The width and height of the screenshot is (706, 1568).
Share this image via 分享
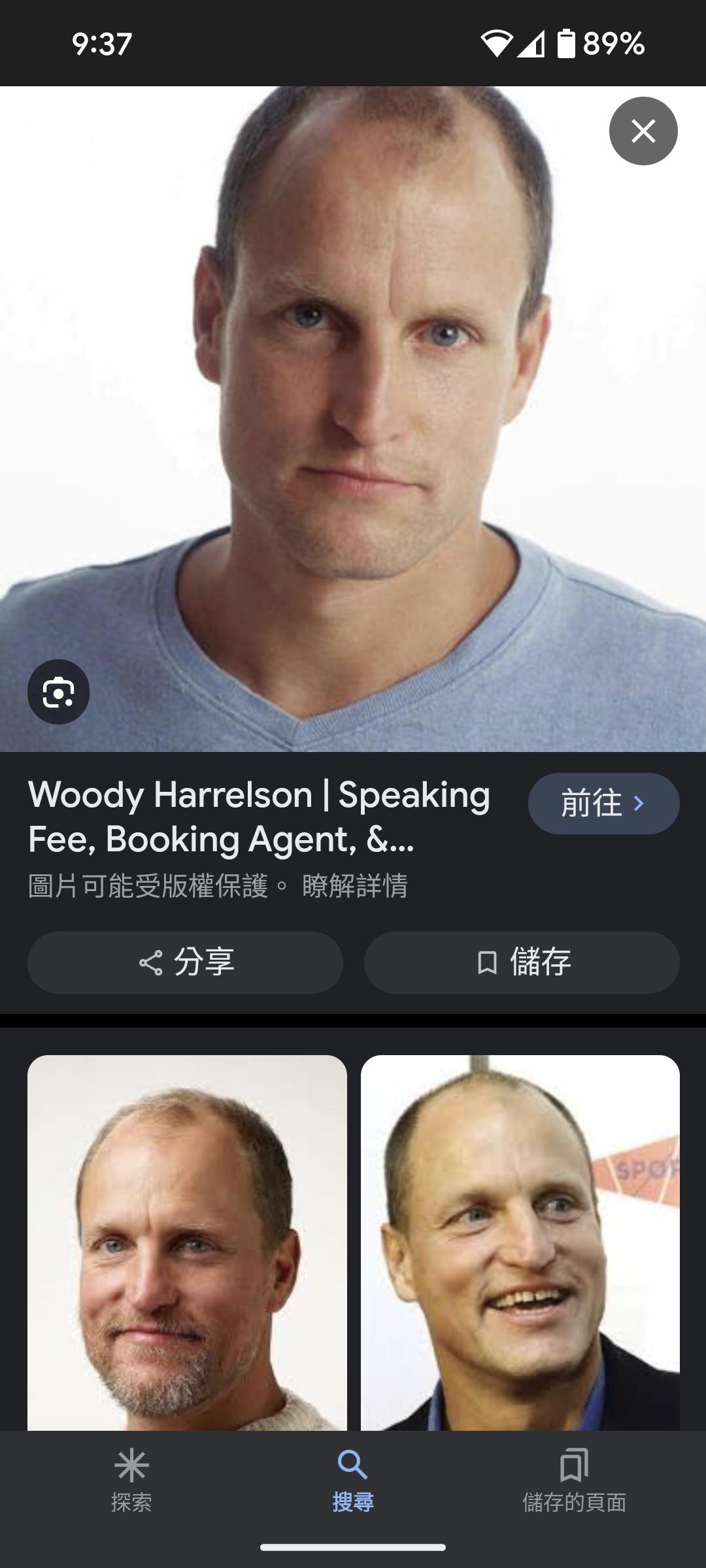pos(186,962)
